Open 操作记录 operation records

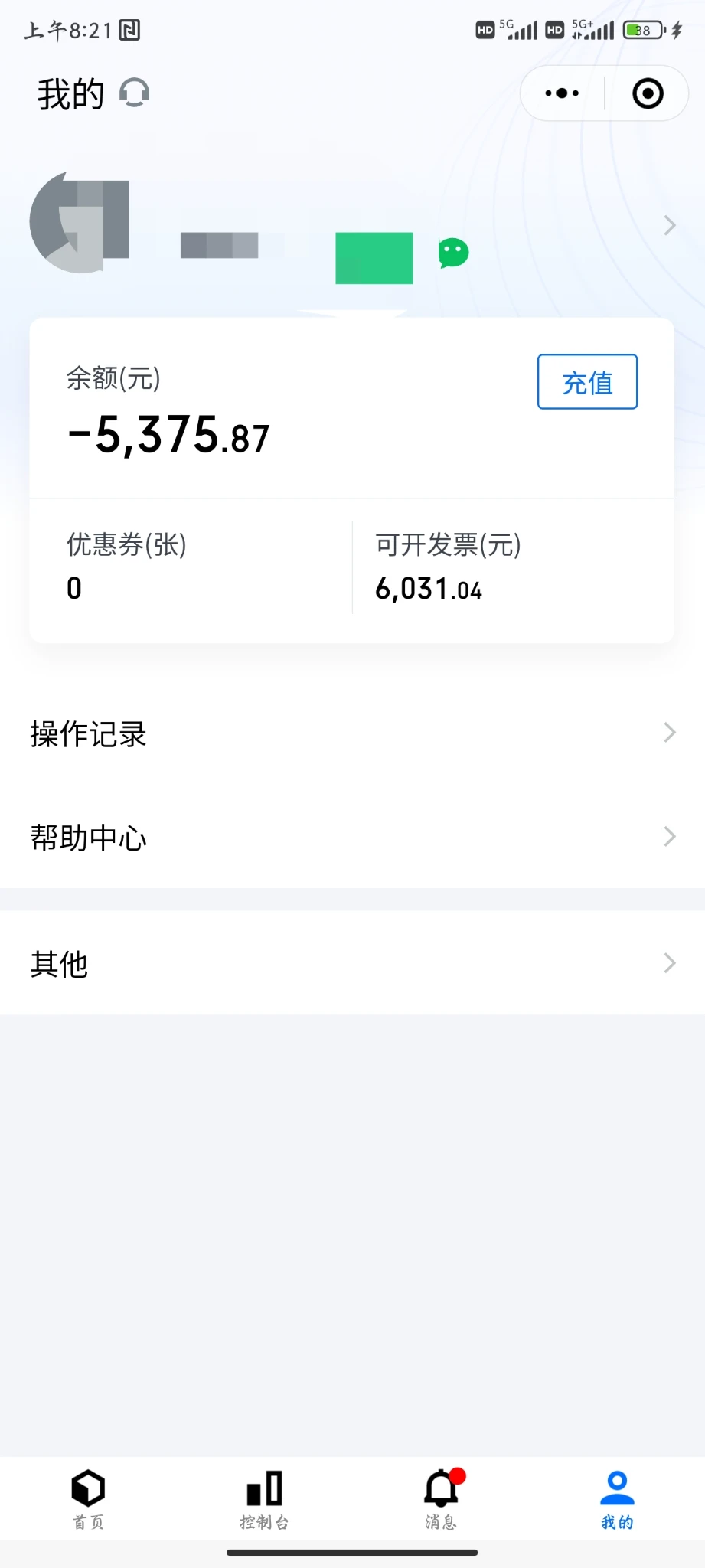[352, 733]
